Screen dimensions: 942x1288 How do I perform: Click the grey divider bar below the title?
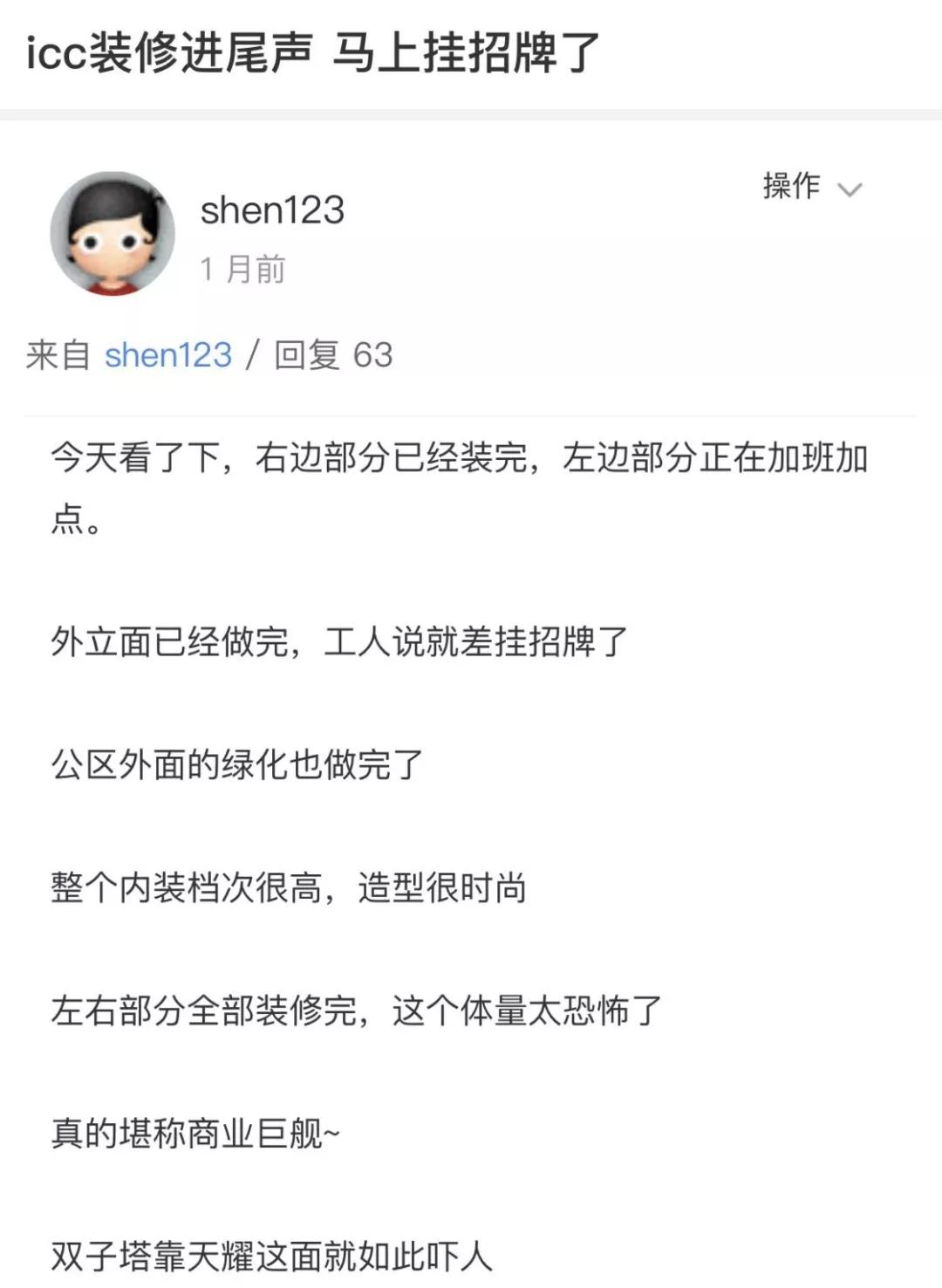click(x=471, y=113)
